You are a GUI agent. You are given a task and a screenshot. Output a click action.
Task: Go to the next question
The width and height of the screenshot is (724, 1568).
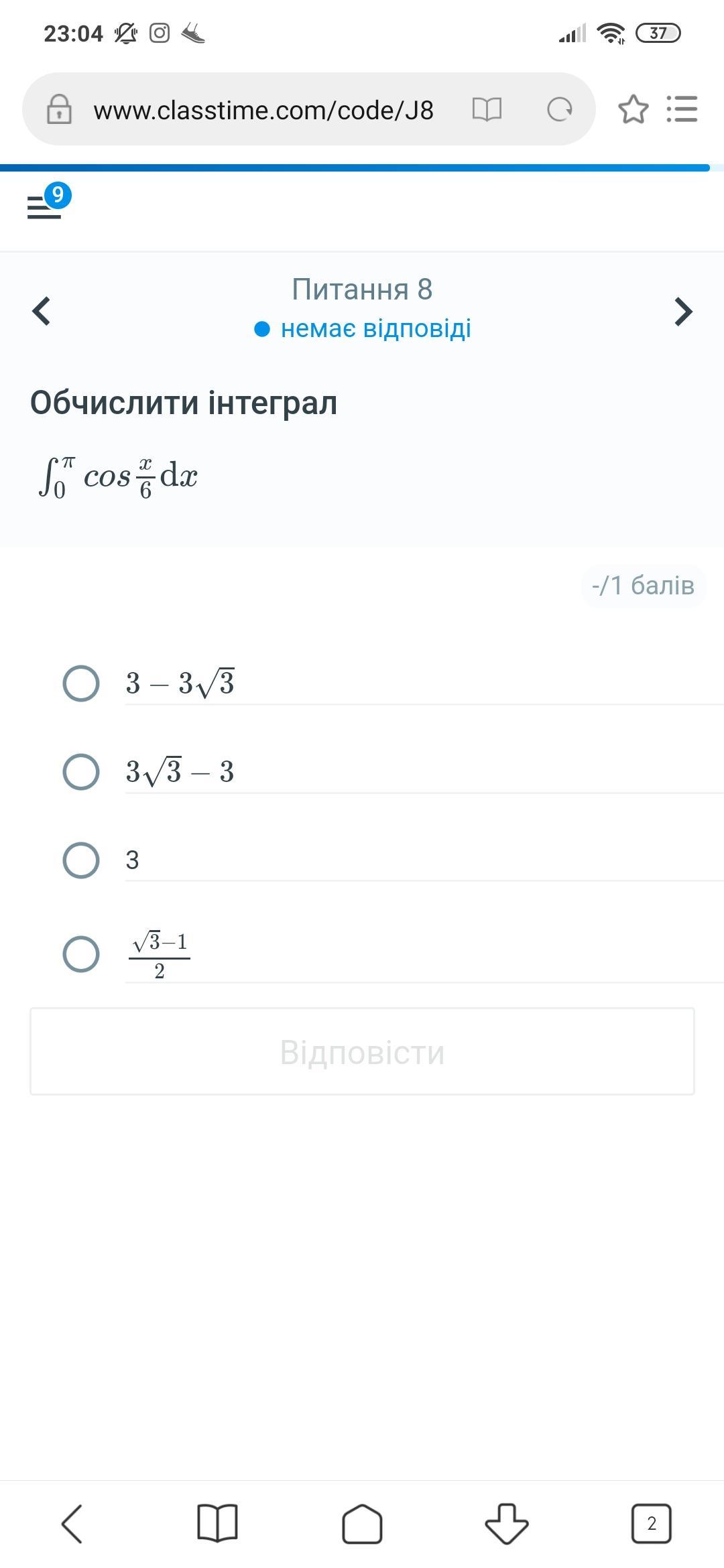pos(683,312)
